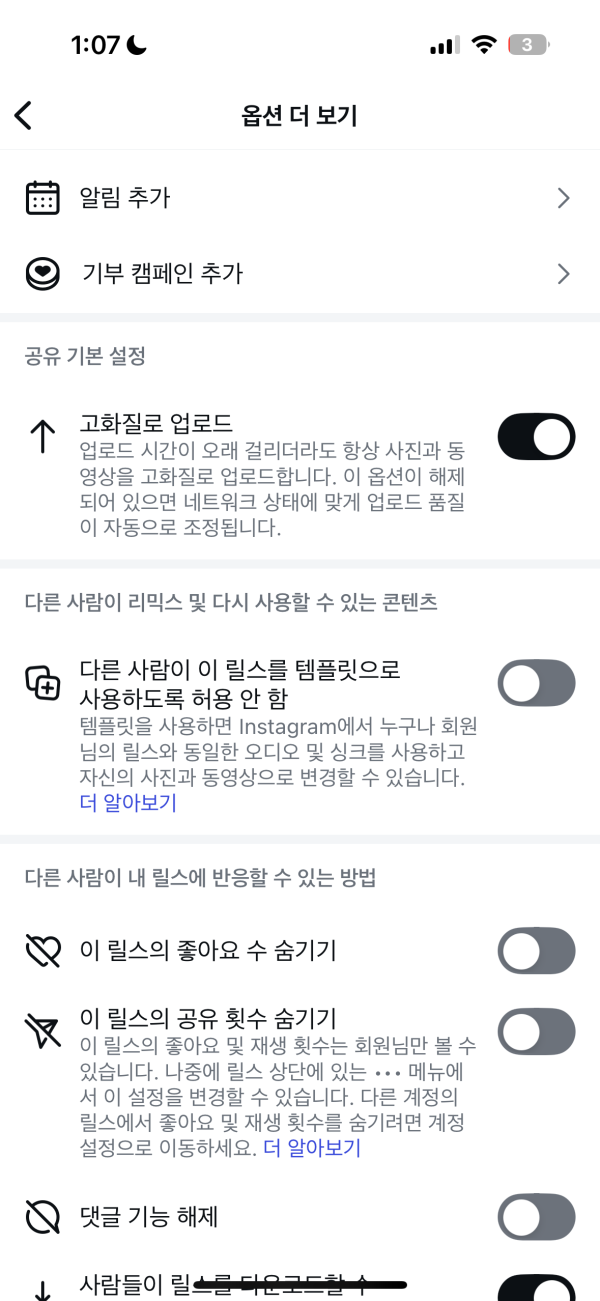Open the 기부 캠페인 추가 row

click(x=300, y=273)
